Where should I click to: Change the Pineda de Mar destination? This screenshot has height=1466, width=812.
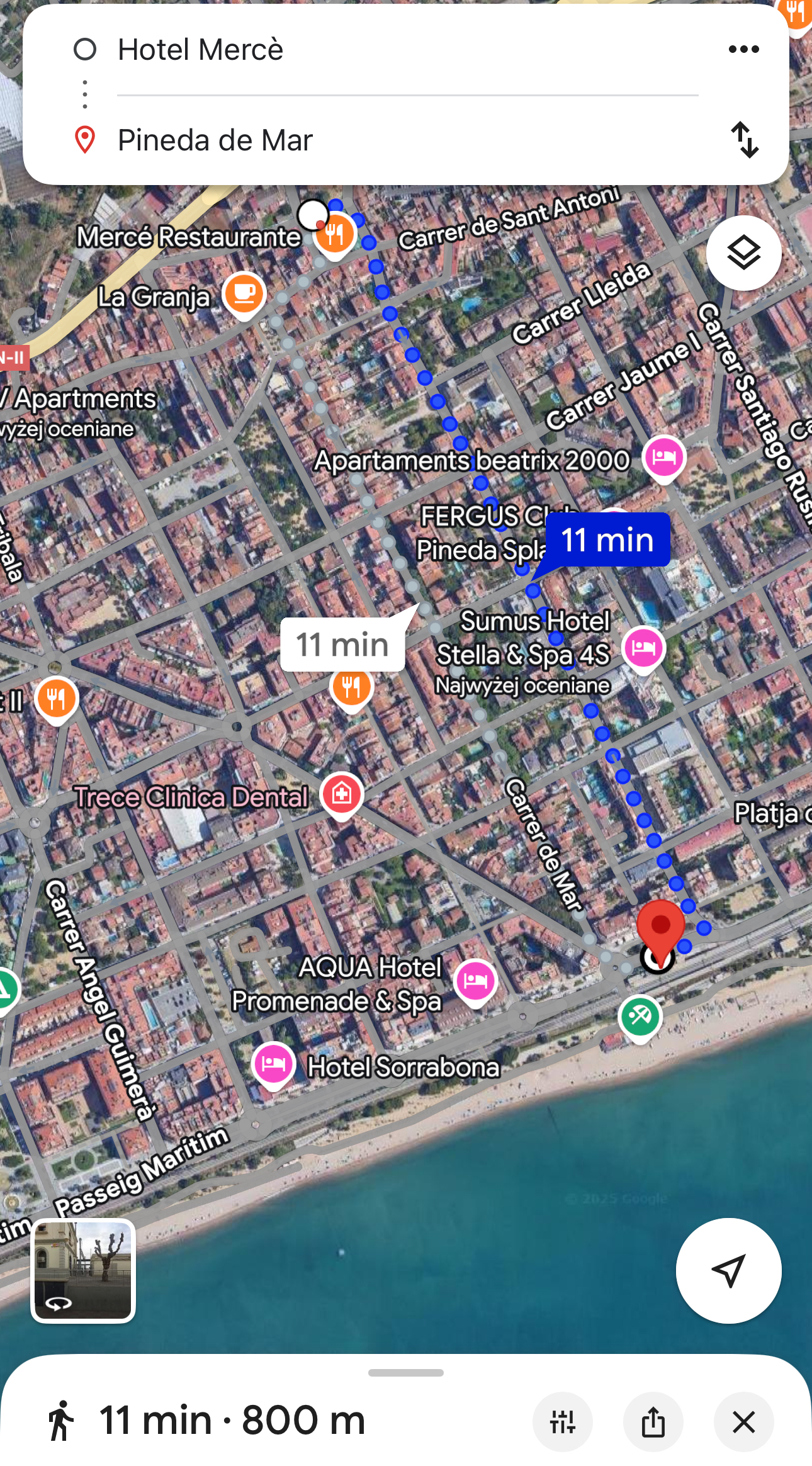(x=215, y=140)
